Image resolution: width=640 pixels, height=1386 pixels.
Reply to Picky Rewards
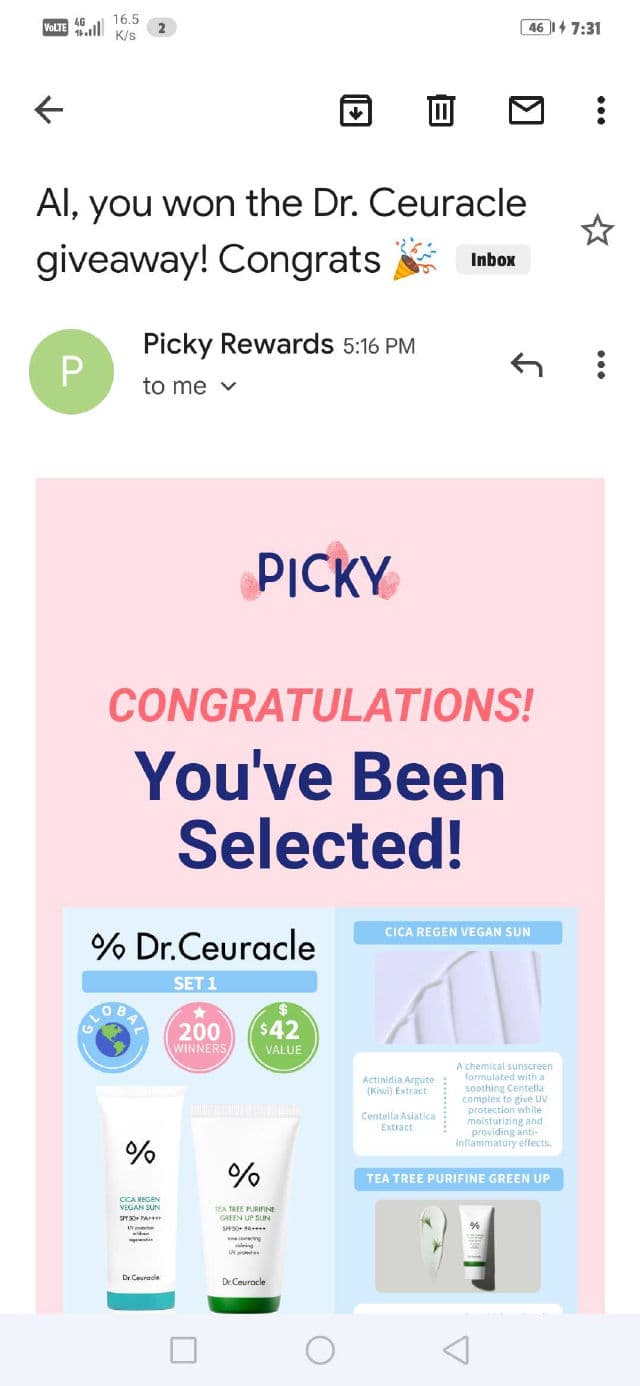coord(526,365)
